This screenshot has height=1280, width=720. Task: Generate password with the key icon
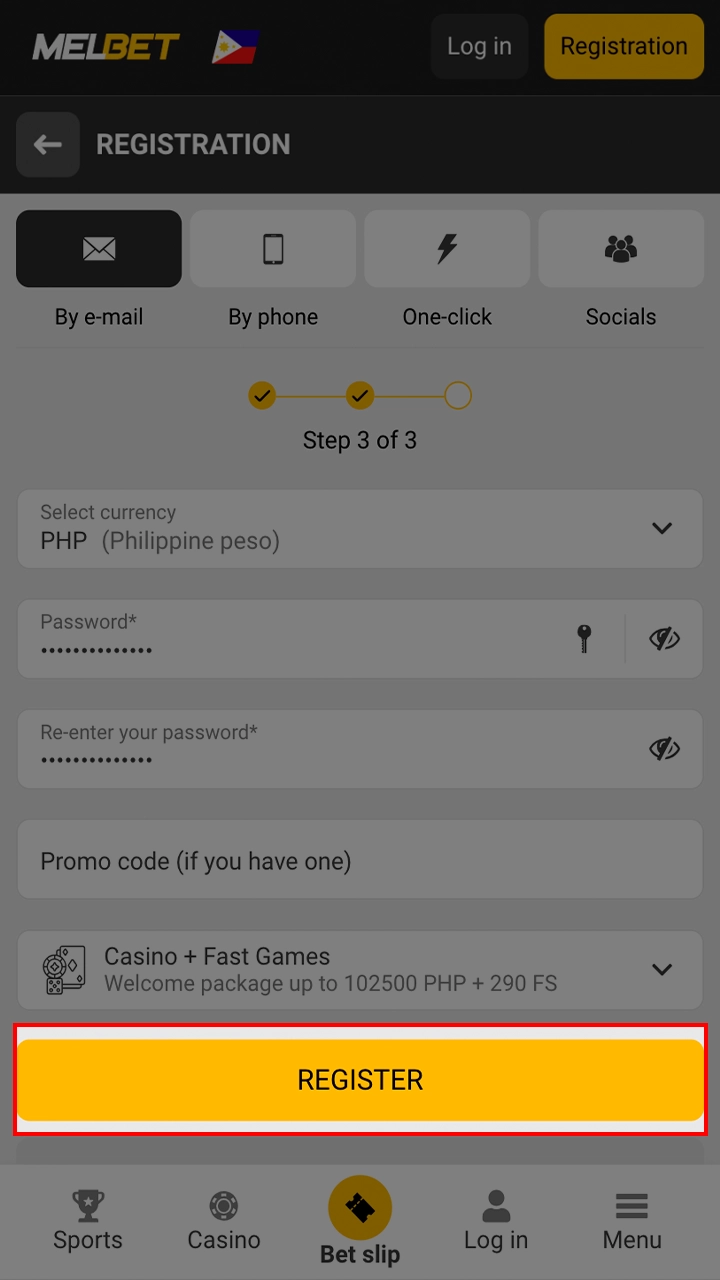[584, 638]
